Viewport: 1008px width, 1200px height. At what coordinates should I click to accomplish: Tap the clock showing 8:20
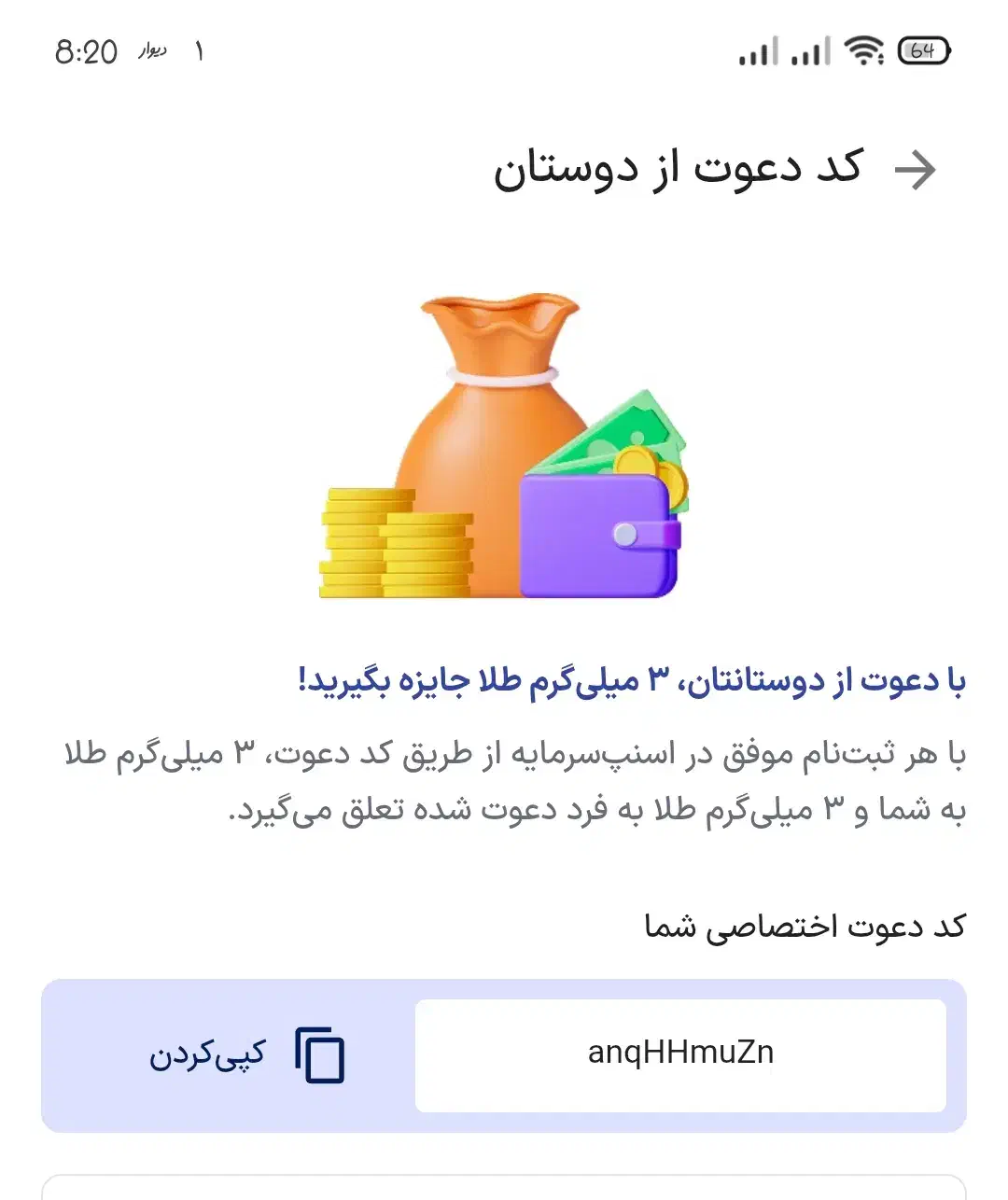(89, 51)
